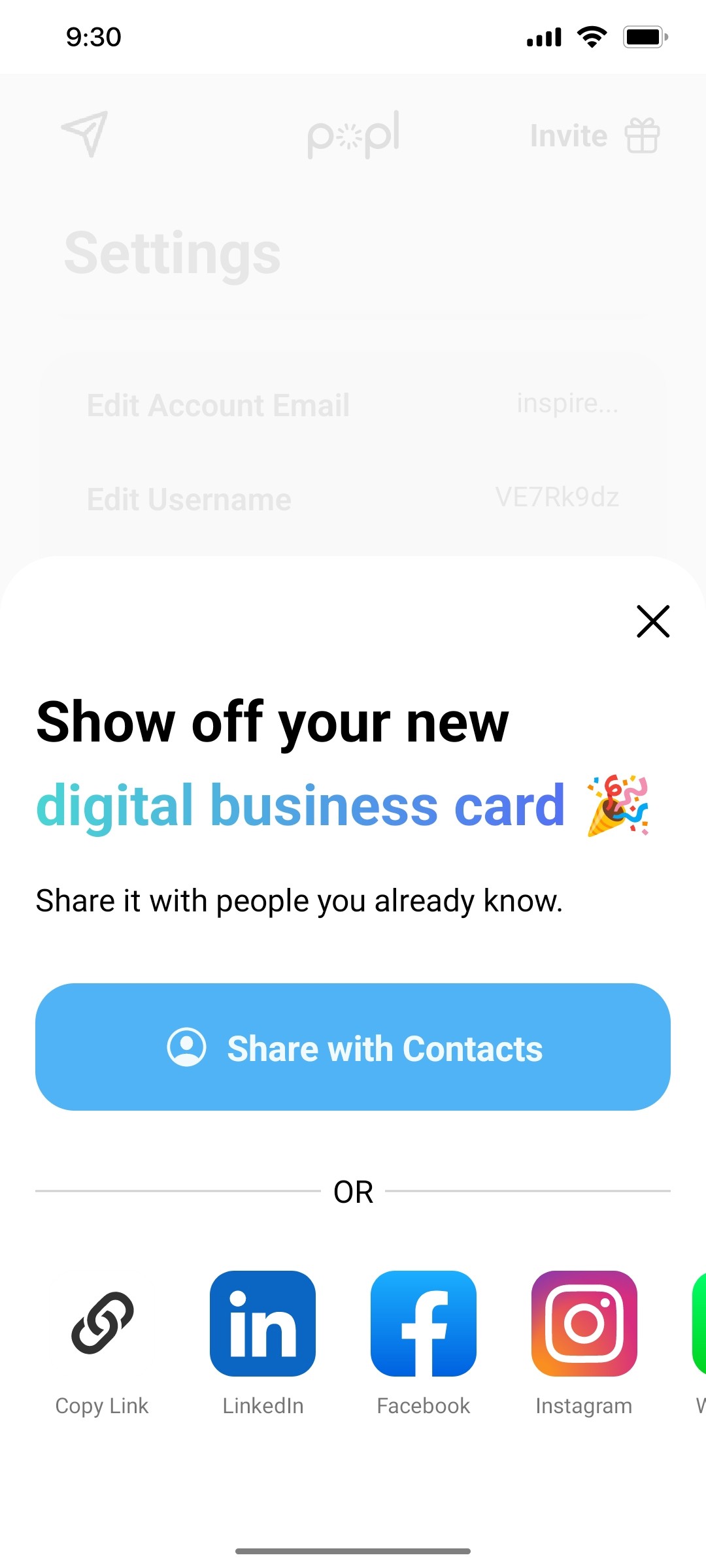Tap the gift icon beside Invite

(x=641, y=135)
